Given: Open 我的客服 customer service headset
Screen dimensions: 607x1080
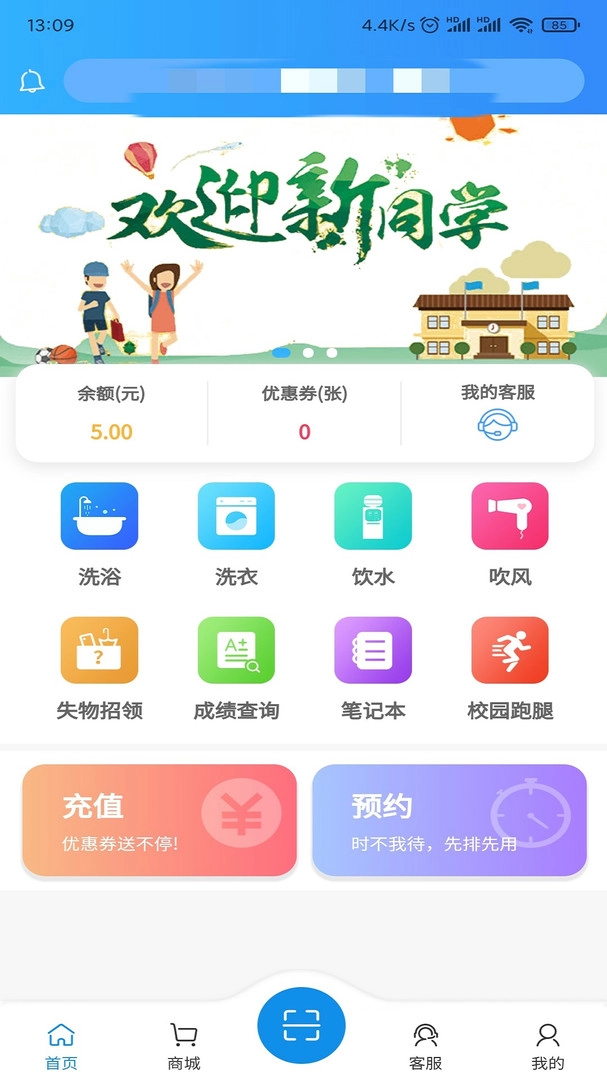Looking at the screenshot, I should 497,424.
